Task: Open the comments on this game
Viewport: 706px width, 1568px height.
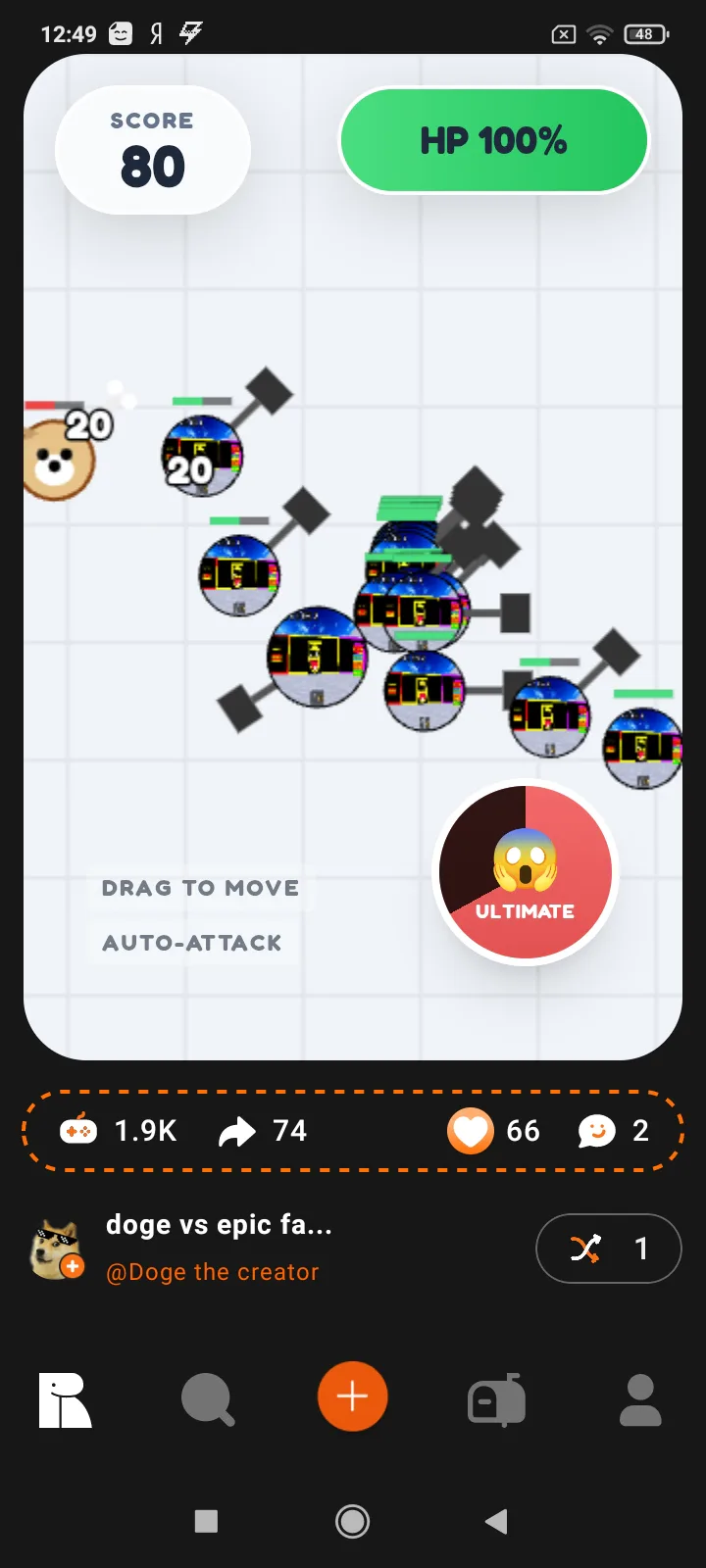Action: coord(596,1131)
